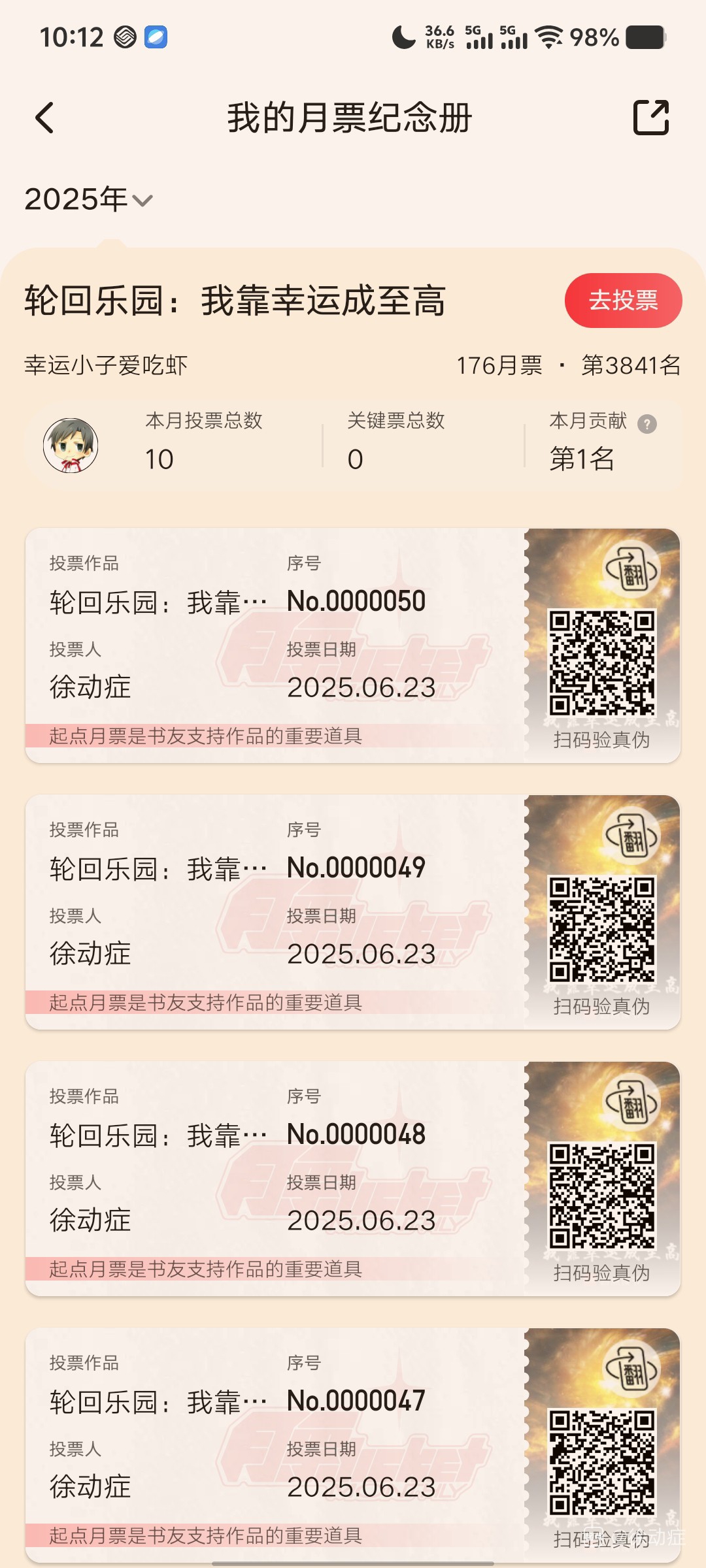The image size is (706, 1568).
Task: Flip the ticket No.0000048
Action: click(631, 1103)
